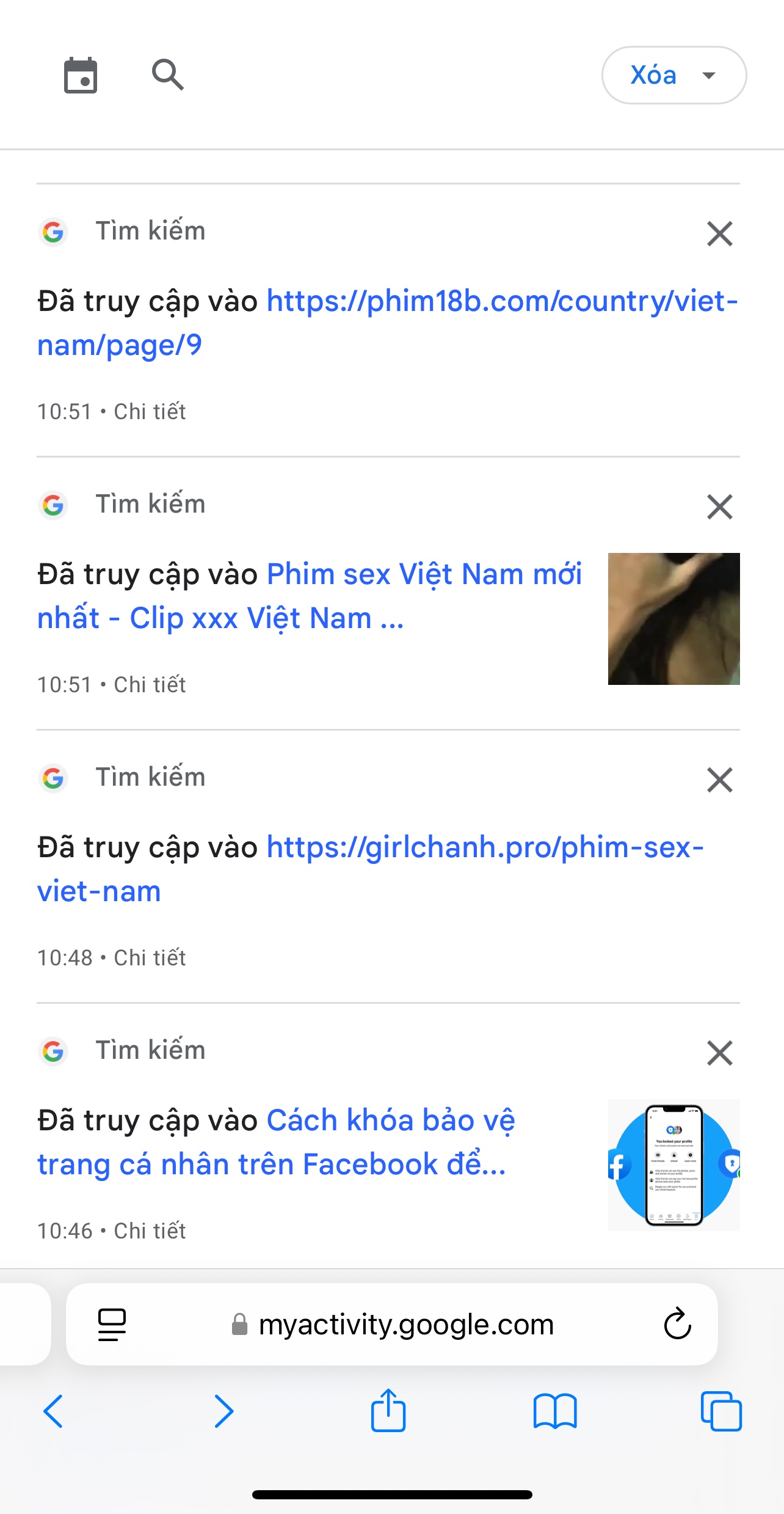Open Chi tiết for the phim18b.com entry

pyautogui.click(x=150, y=412)
